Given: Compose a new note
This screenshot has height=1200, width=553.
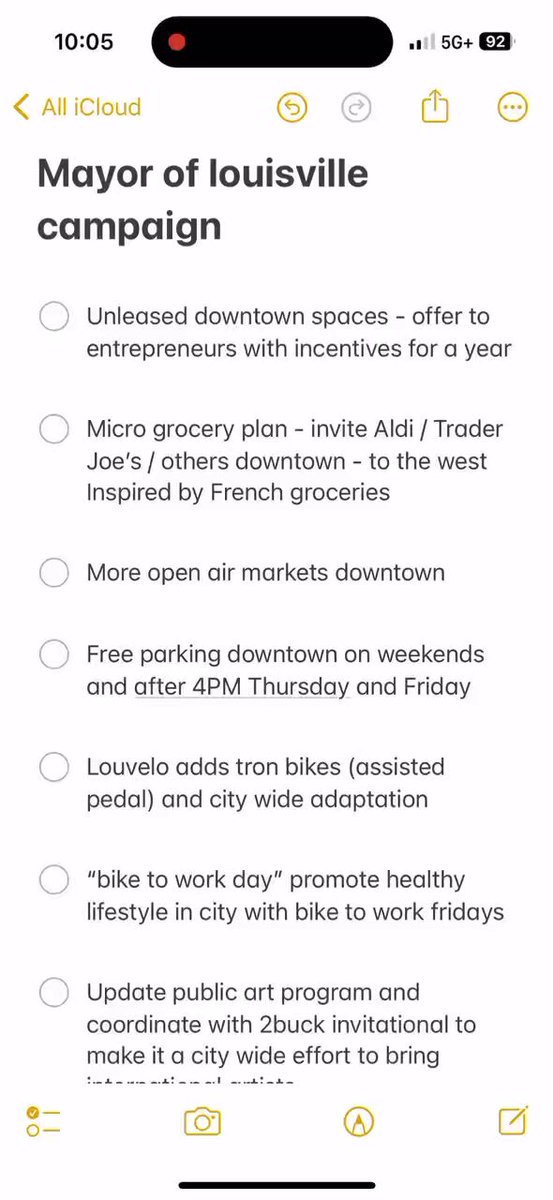Looking at the screenshot, I should (x=513, y=1120).
